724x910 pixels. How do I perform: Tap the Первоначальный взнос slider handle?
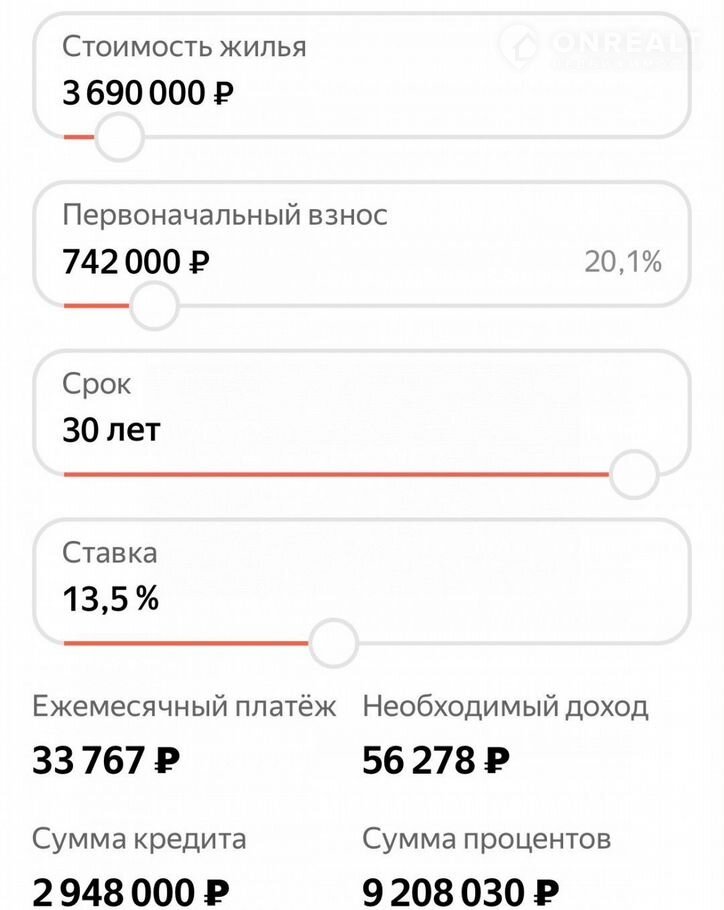click(154, 305)
